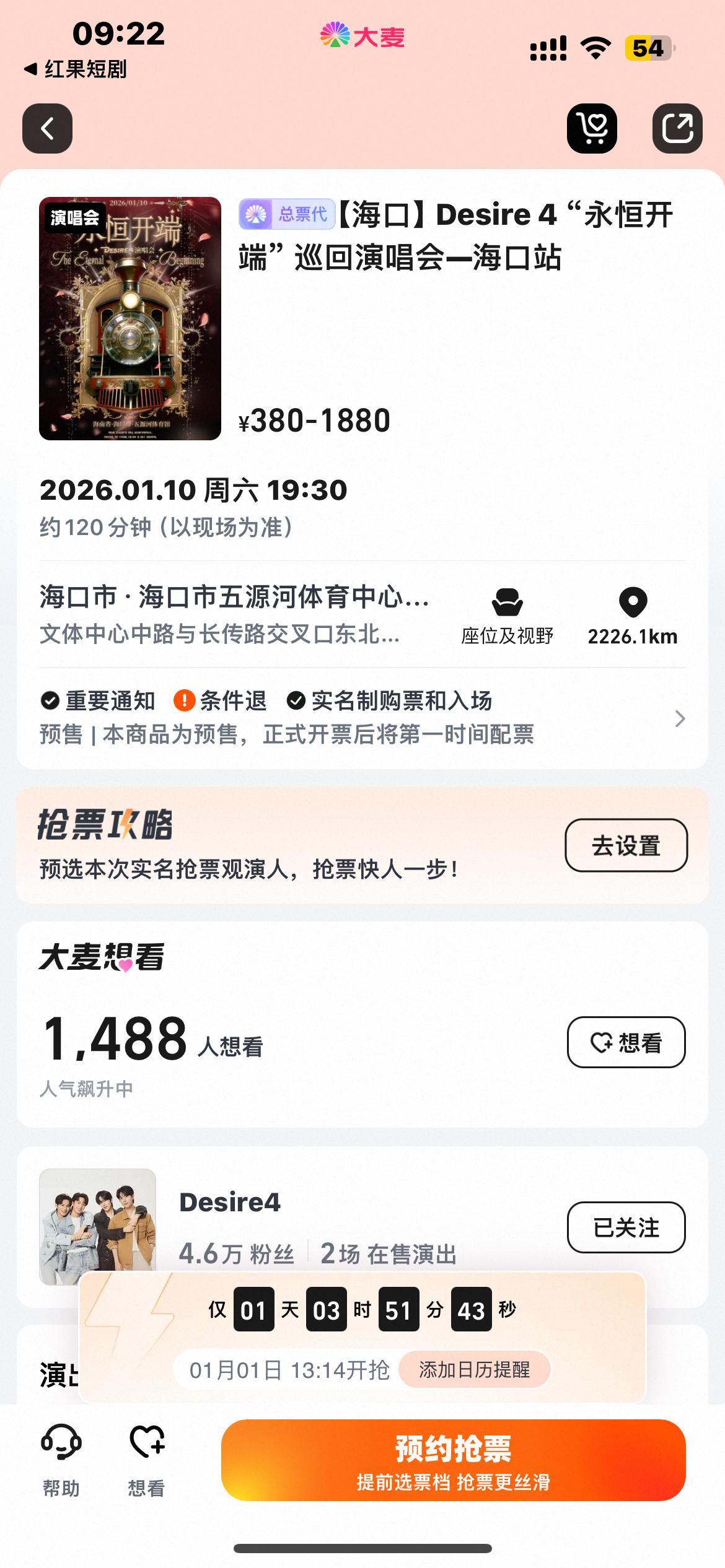Enable 添加日历提醒 calendar reminder
The image size is (725, 1568).
click(x=474, y=1369)
